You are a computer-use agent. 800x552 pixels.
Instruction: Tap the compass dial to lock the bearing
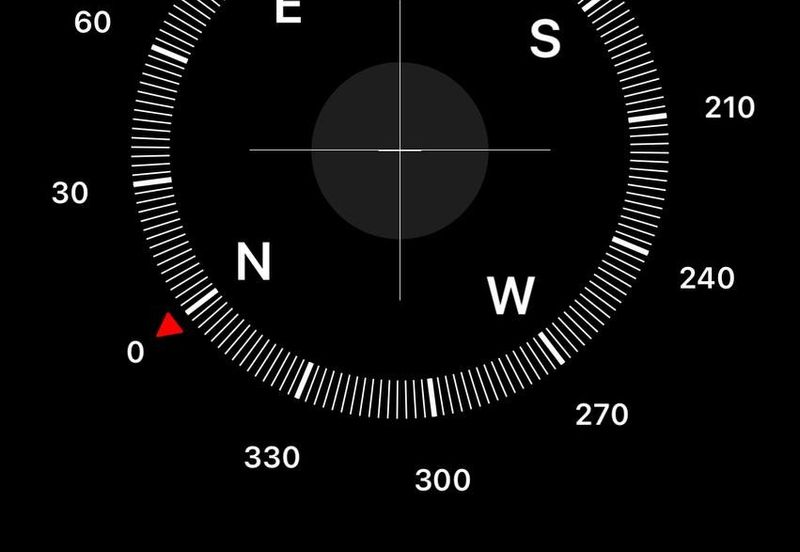pos(400,150)
